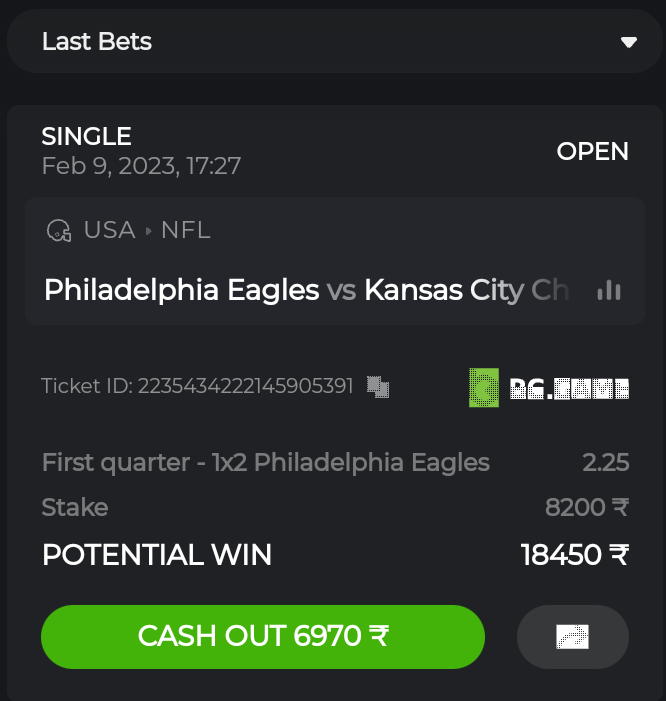Screen dimensions: 666x701
Task: Copy the ticket ID
Action: coord(377,386)
